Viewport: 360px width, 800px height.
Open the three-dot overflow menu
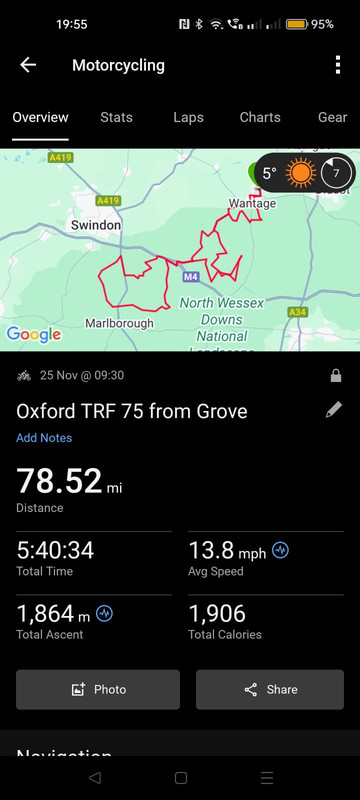[x=338, y=65]
